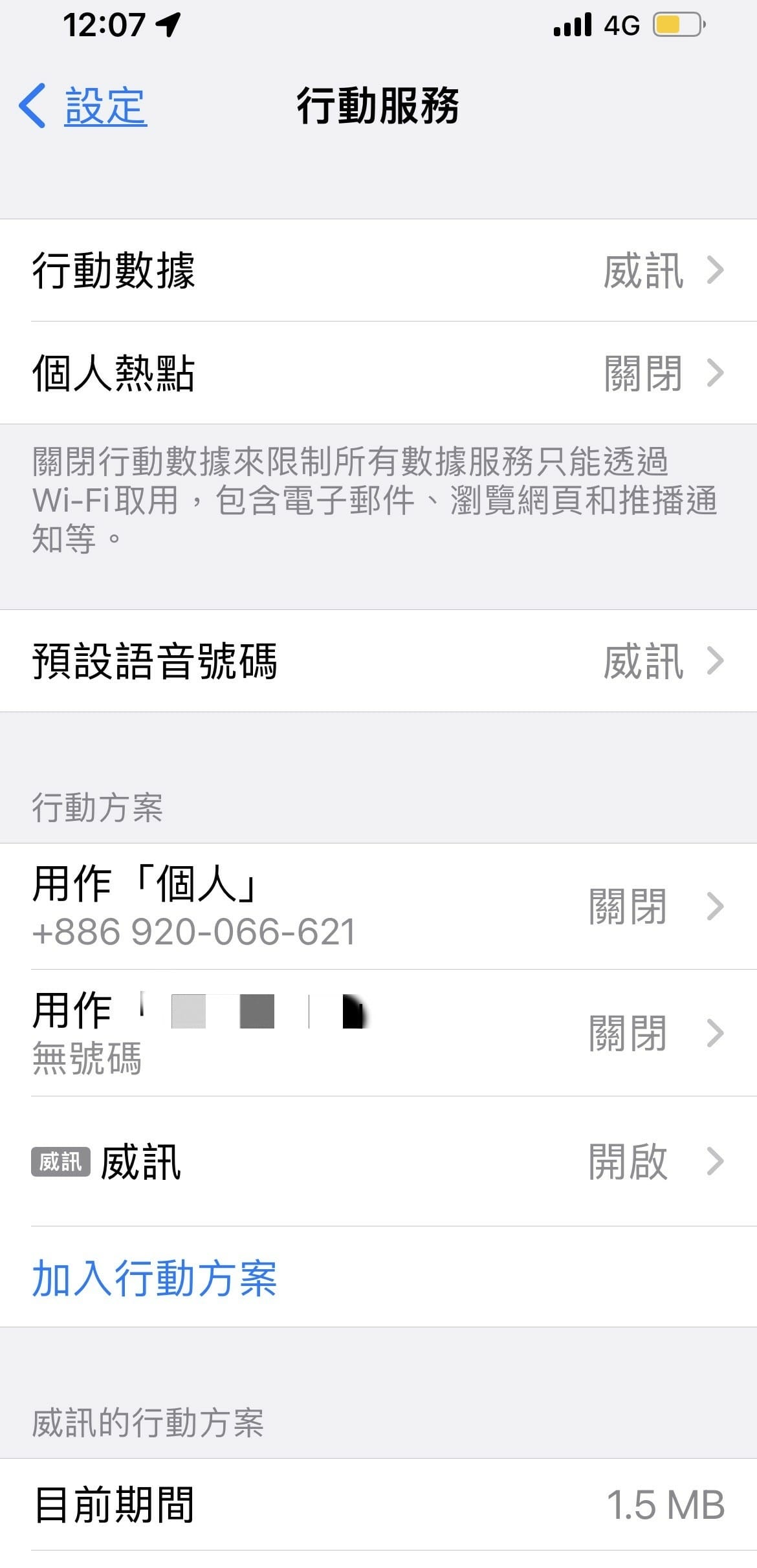The width and height of the screenshot is (757, 1568).
Task: Select the 行動服務 screen title
Action: 378,107
